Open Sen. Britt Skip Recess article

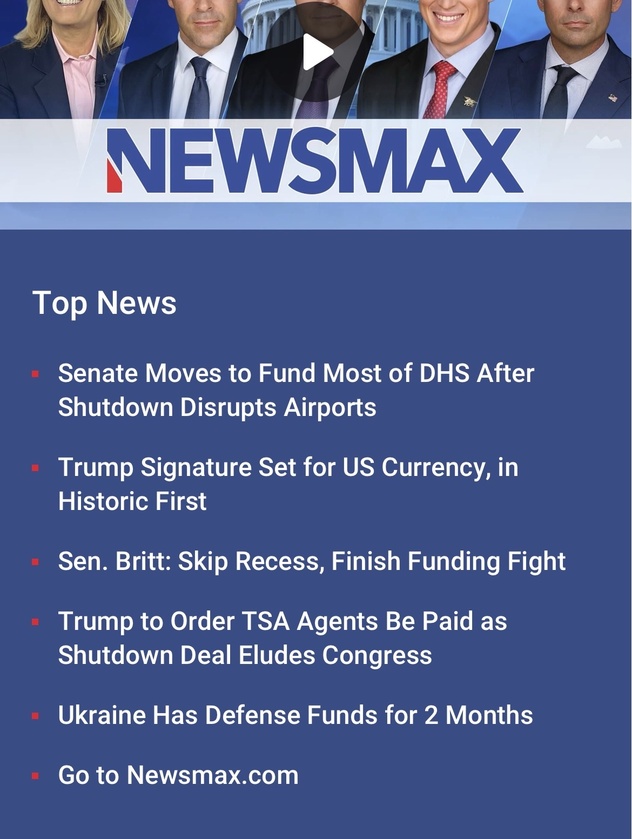[x=312, y=562]
